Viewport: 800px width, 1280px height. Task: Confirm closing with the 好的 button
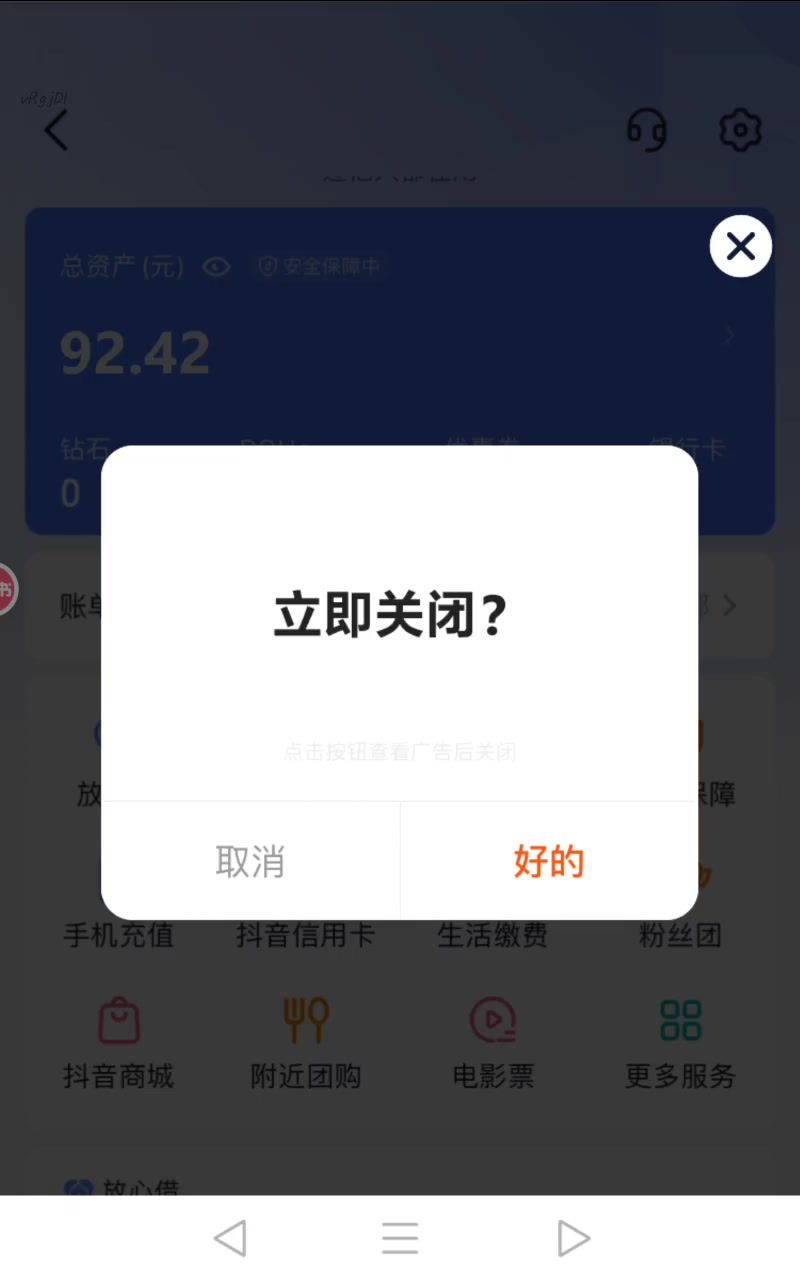click(x=548, y=861)
